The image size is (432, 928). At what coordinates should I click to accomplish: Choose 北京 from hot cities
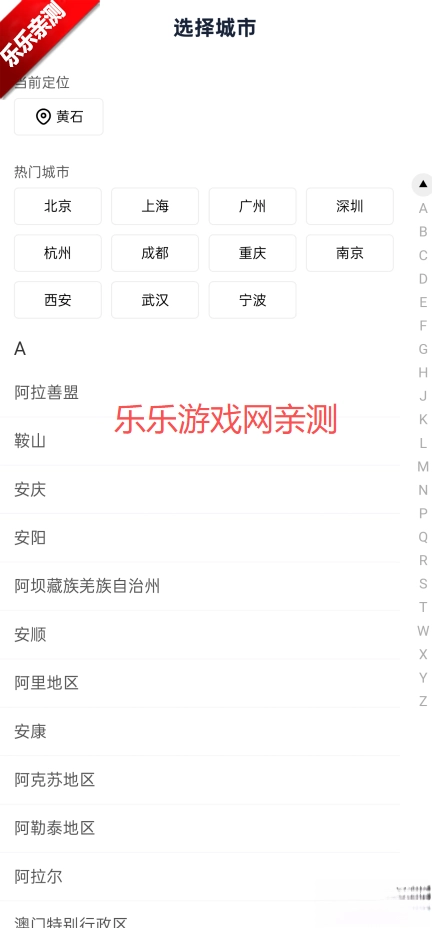pyautogui.click(x=58, y=206)
